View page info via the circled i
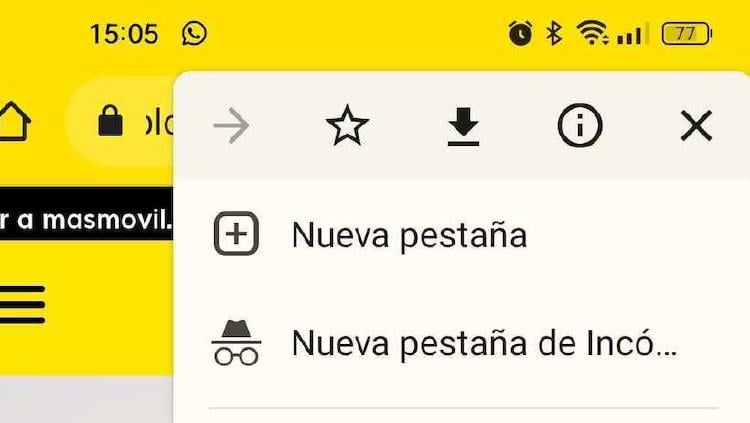This screenshot has width=750, height=423. coord(579,127)
